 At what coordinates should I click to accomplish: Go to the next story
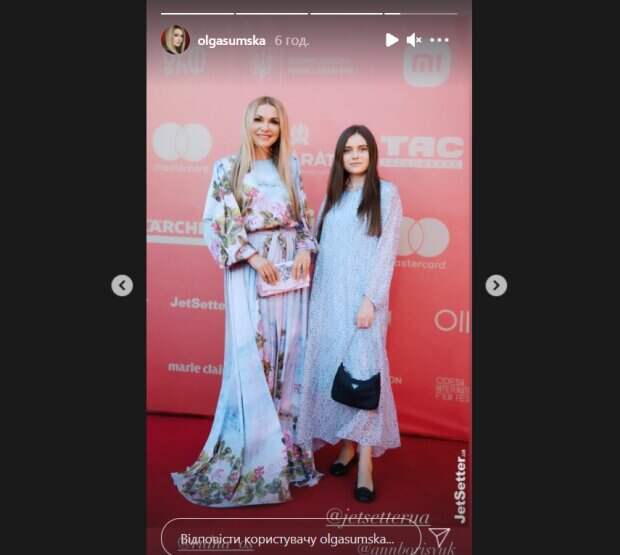pos(496,285)
